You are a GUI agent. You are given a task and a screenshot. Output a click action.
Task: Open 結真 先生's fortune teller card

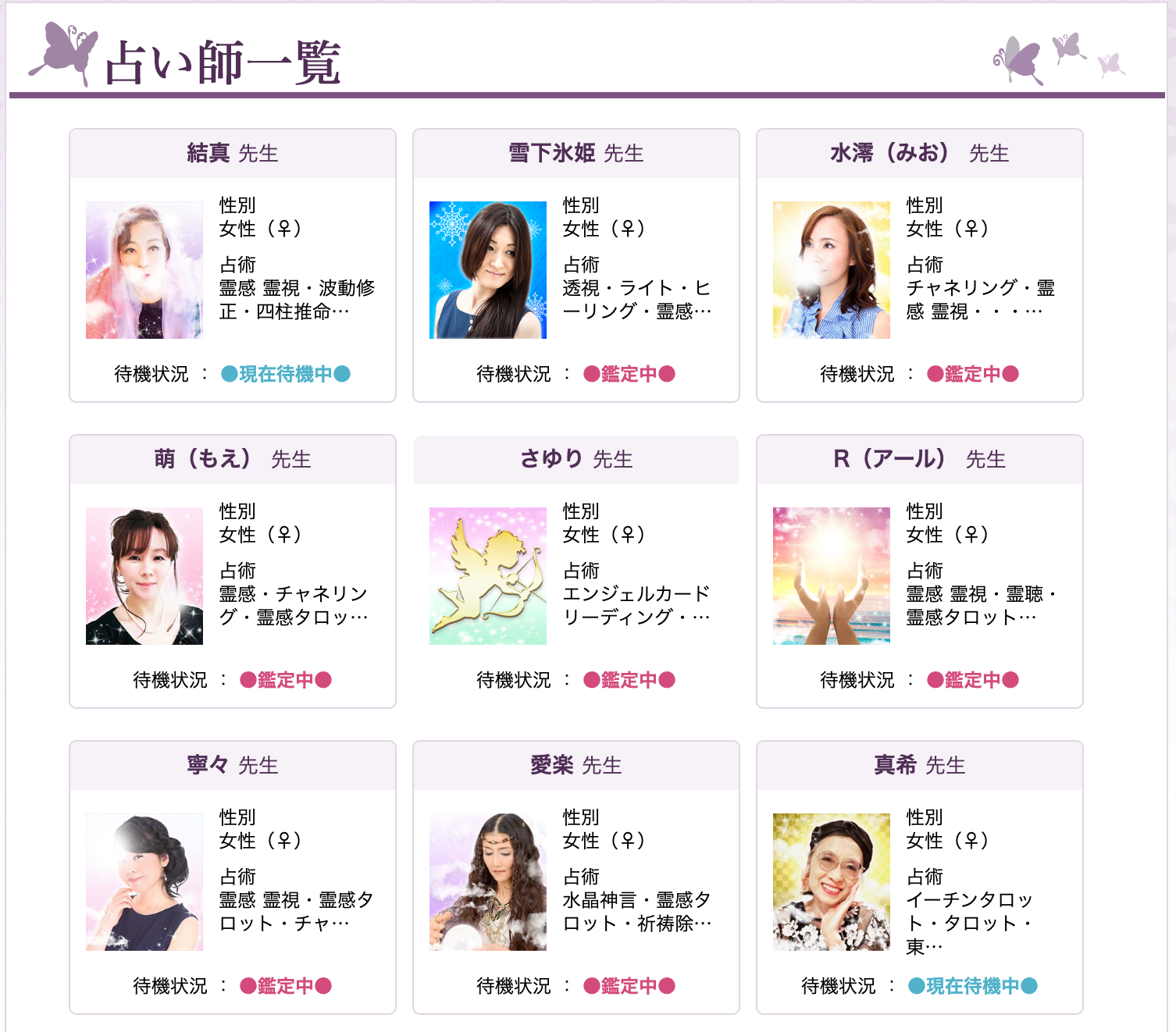point(233,265)
